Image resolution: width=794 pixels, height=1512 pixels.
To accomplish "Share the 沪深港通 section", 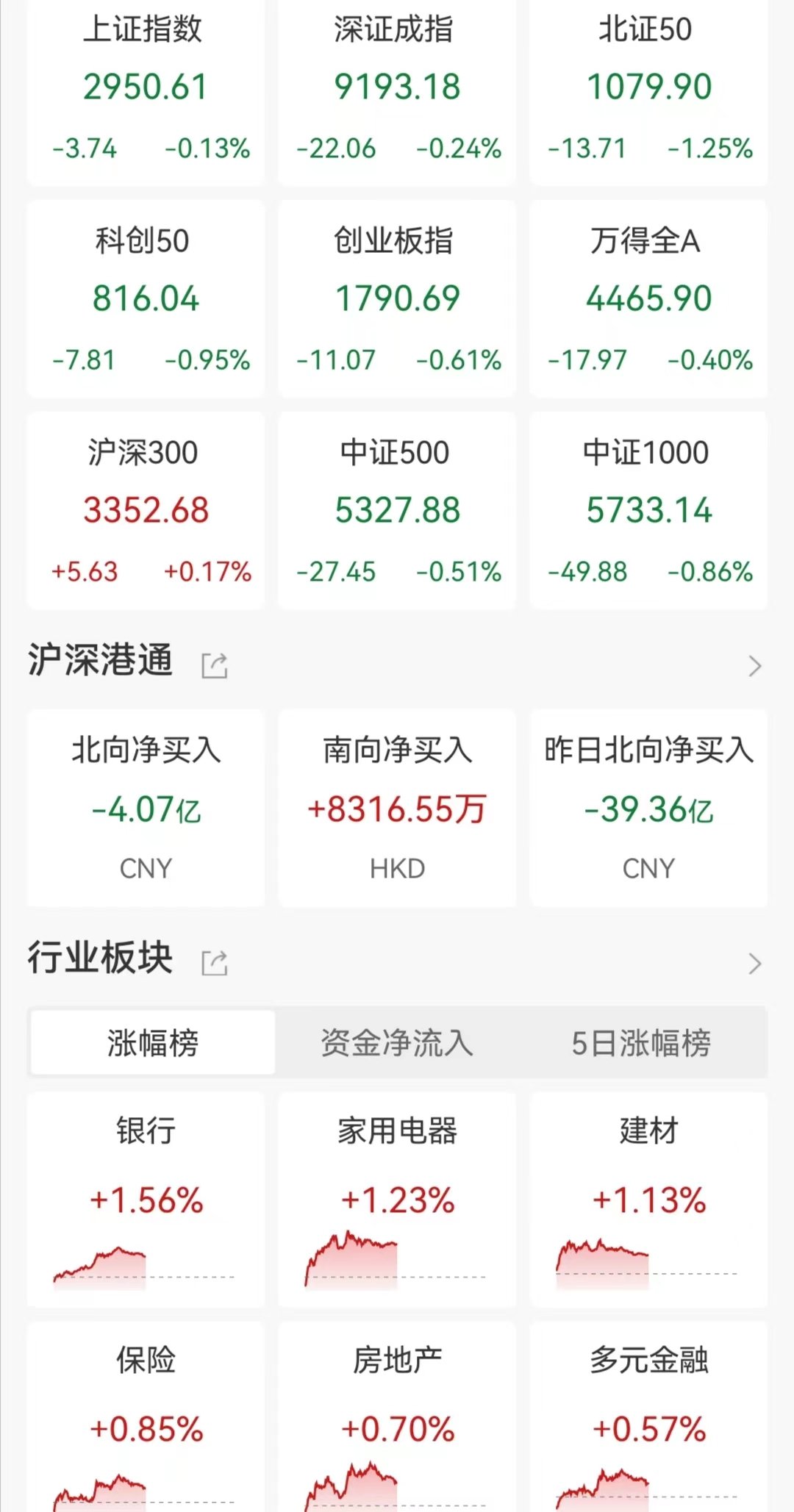I will tap(215, 666).
